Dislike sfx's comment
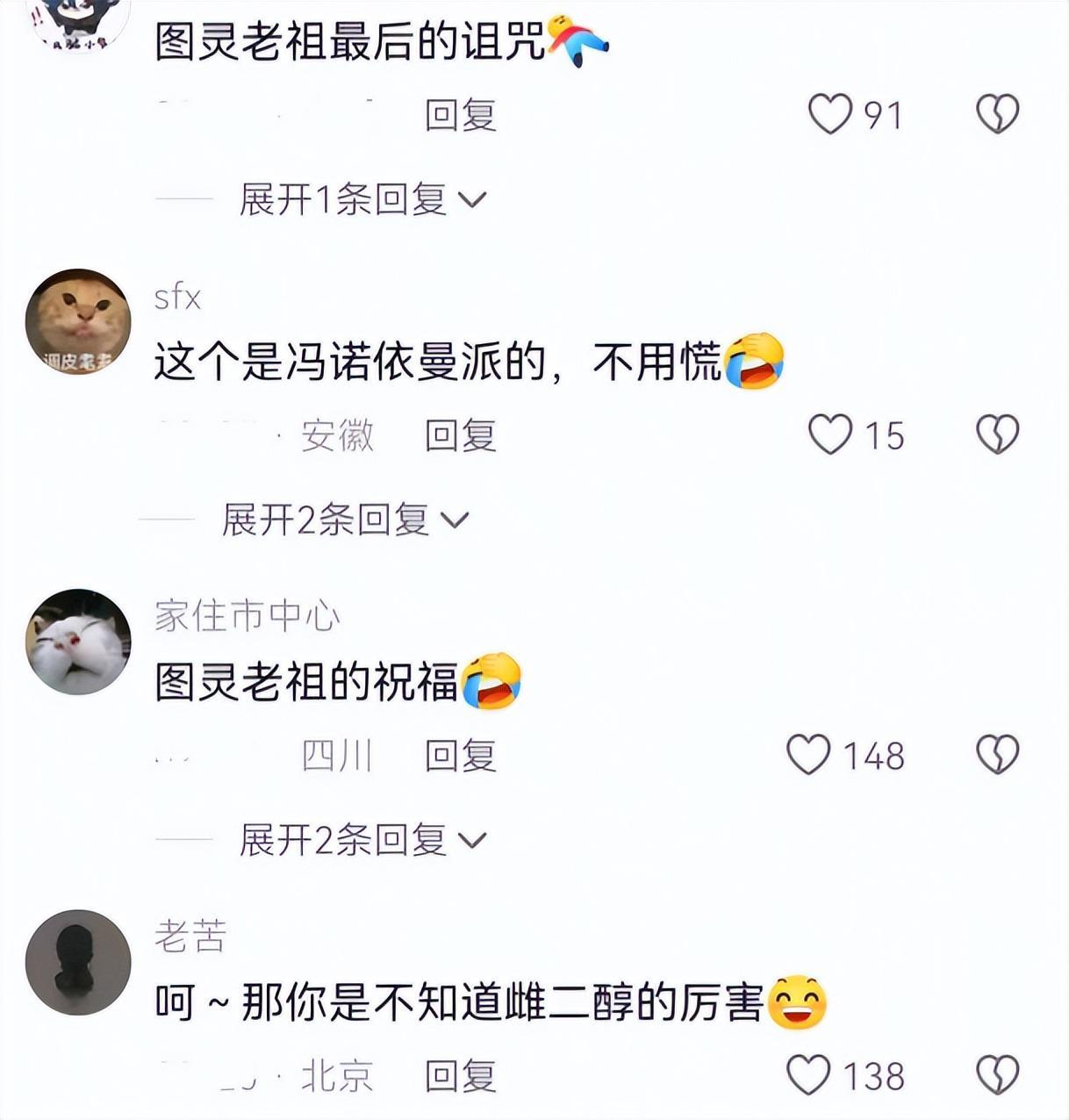This screenshot has height=1120, width=1069. pyautogui.click(x=998, y=434)
